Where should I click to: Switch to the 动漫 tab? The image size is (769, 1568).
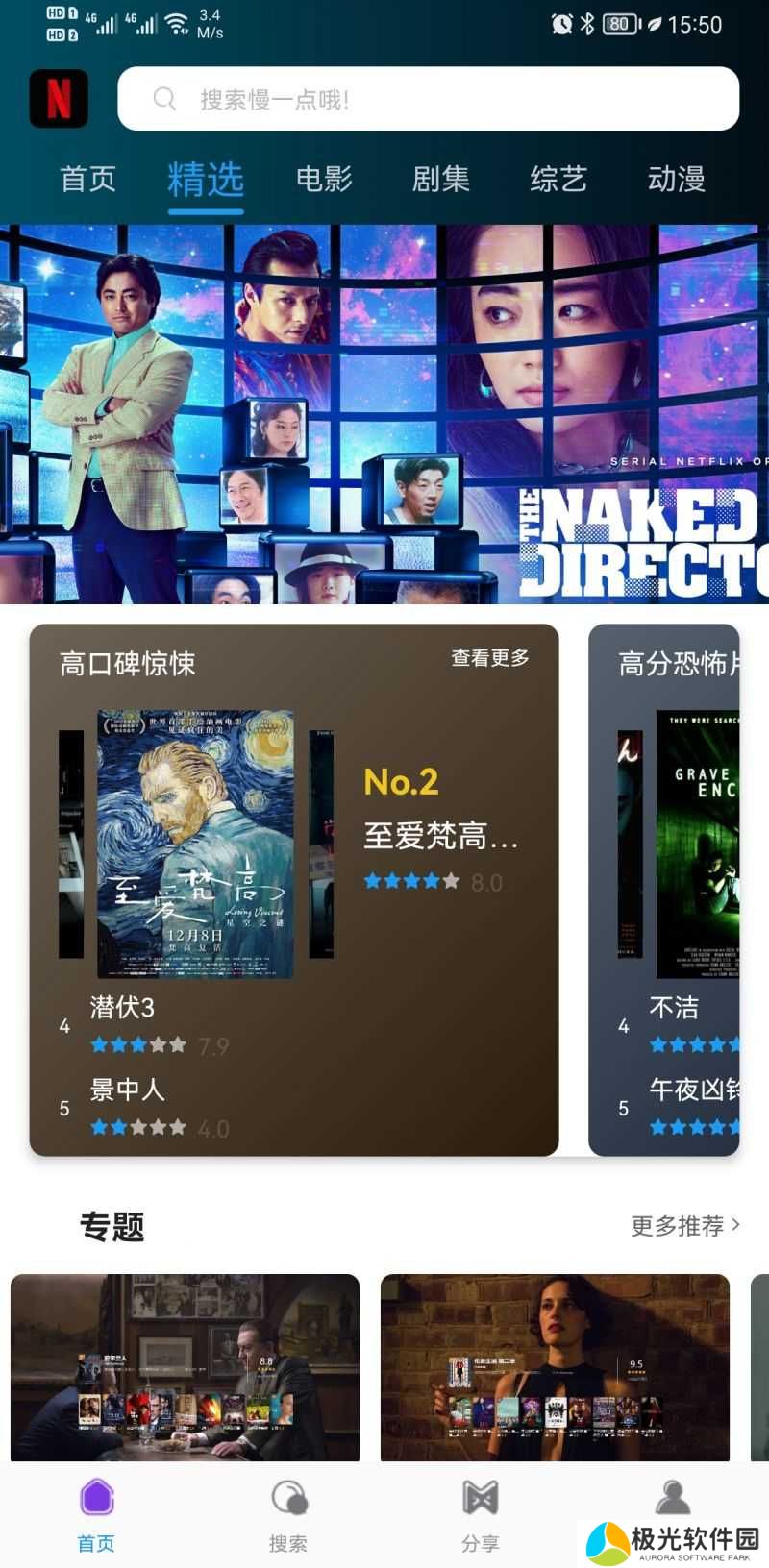[x=676, y=179]
